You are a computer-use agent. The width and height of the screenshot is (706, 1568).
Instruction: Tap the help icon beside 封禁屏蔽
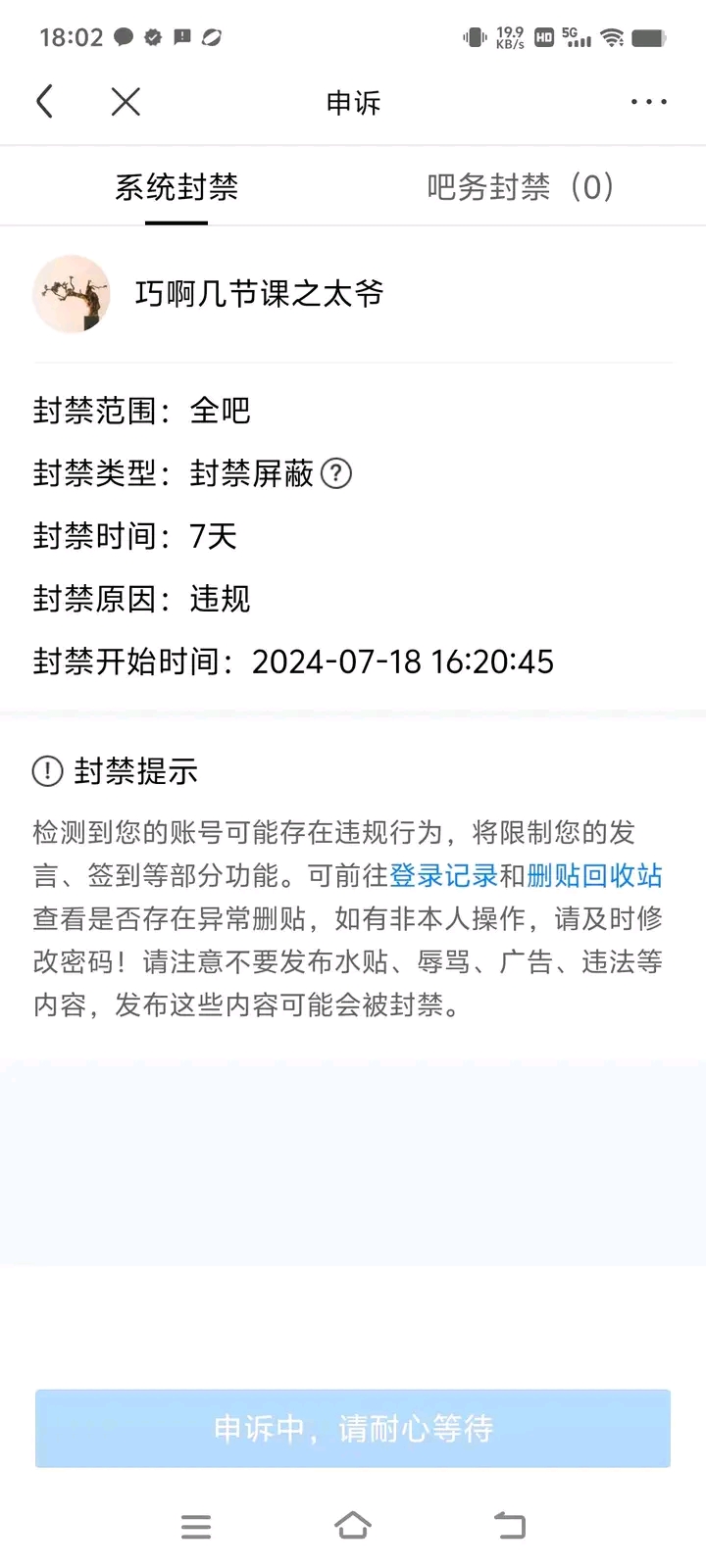(336, 473)
